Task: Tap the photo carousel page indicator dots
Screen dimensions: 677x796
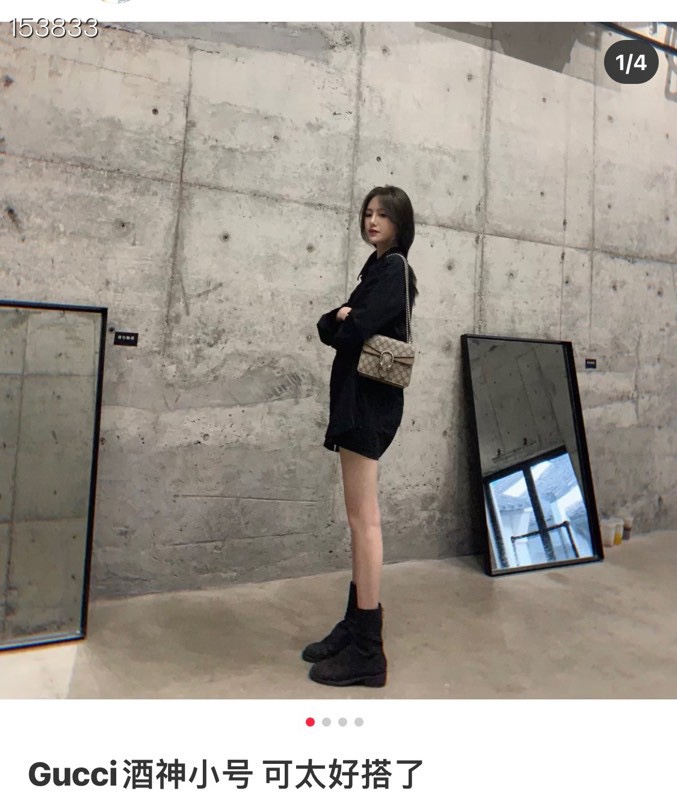Action: tap(334, 721)
